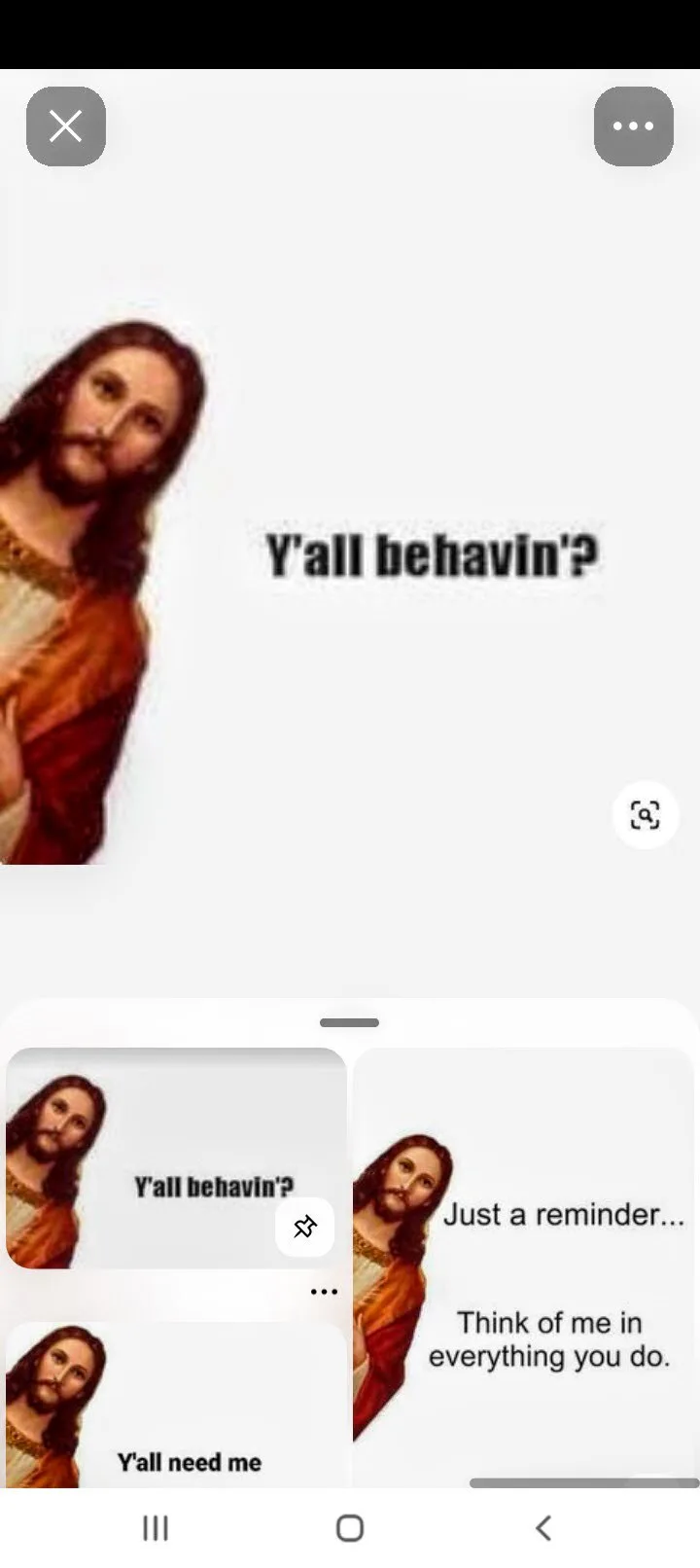
Task: Close the pin view
Action: tap(65, 126)
